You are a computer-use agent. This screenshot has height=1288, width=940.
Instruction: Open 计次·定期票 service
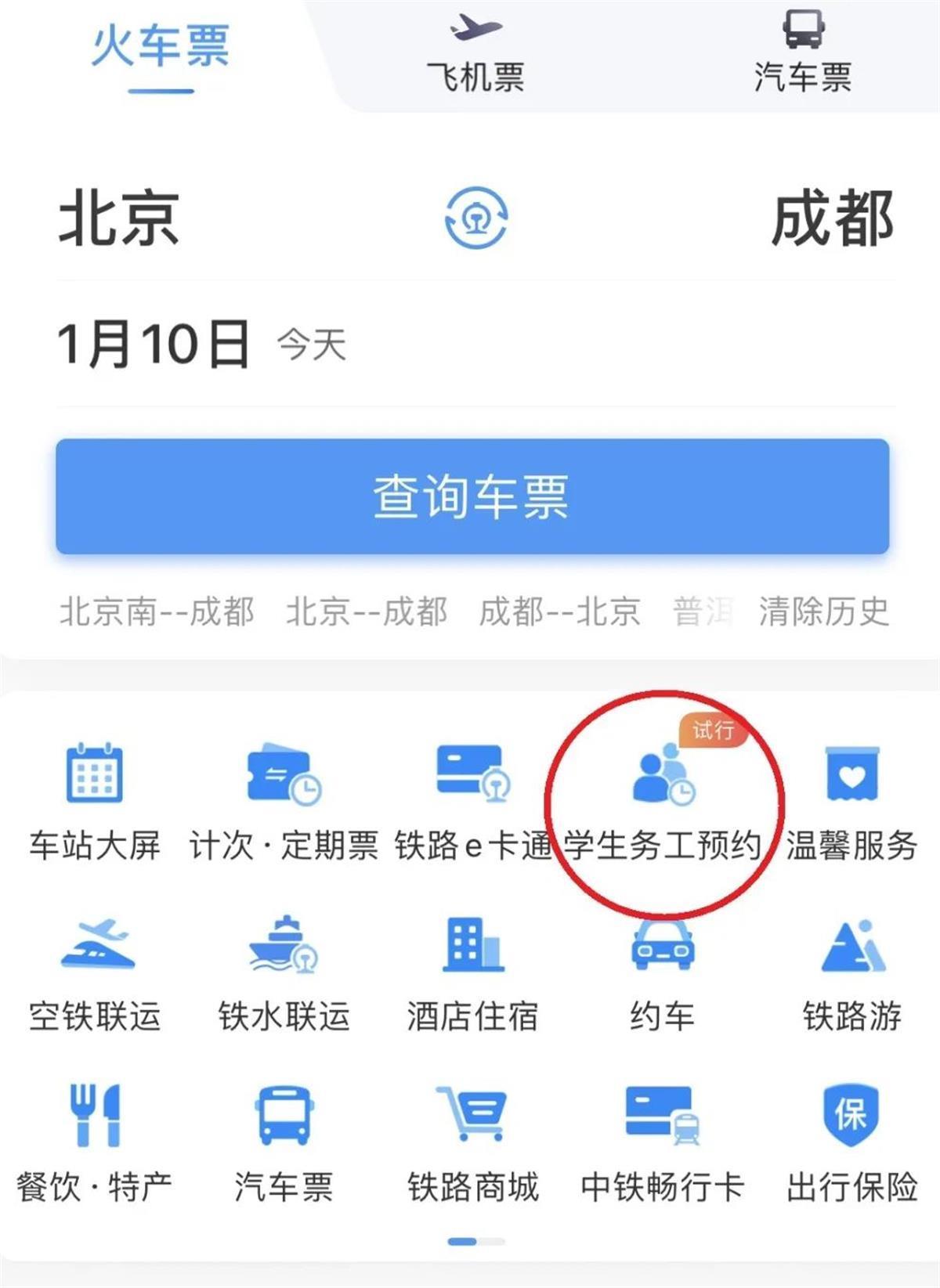284,799
